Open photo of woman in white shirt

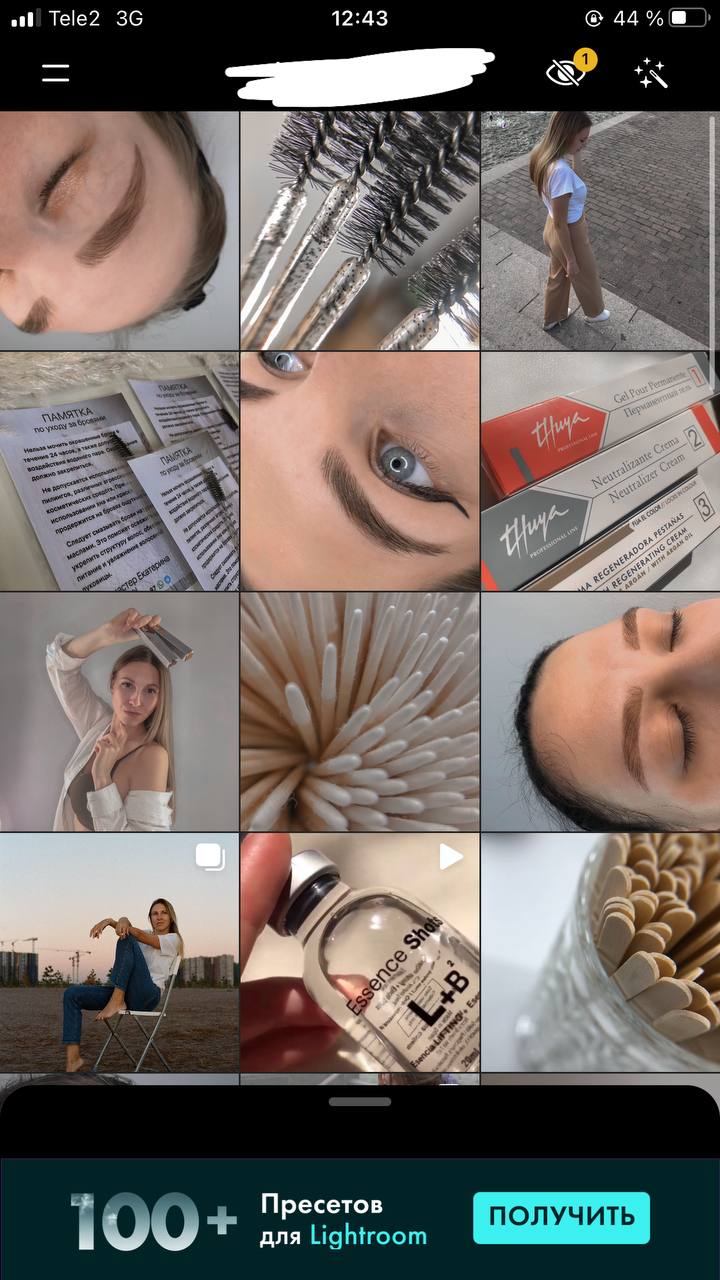(x=119, y=712)
